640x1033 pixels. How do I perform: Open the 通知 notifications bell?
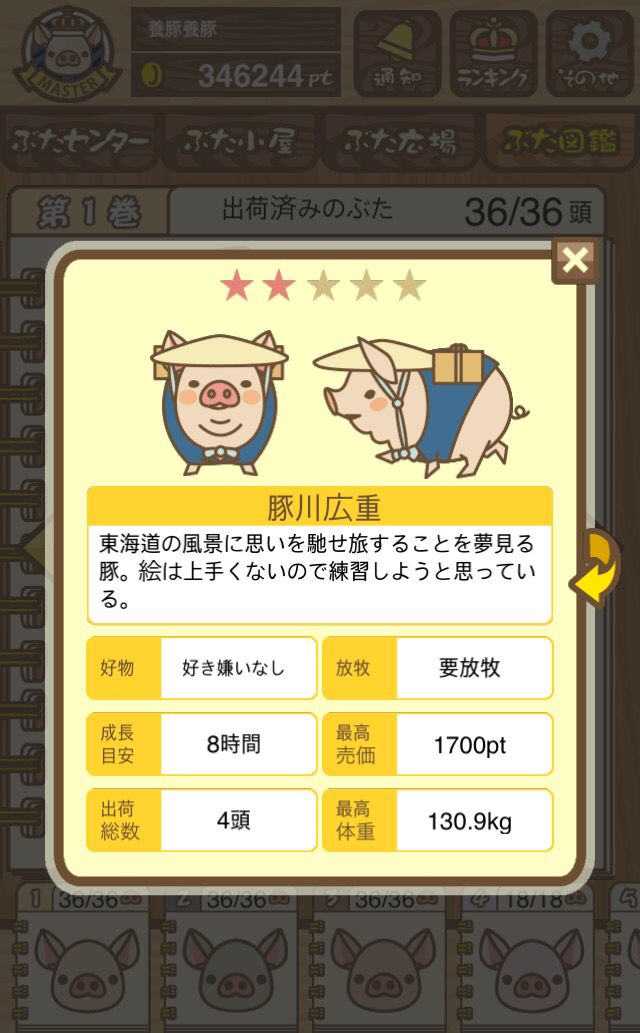pos(397,54)
